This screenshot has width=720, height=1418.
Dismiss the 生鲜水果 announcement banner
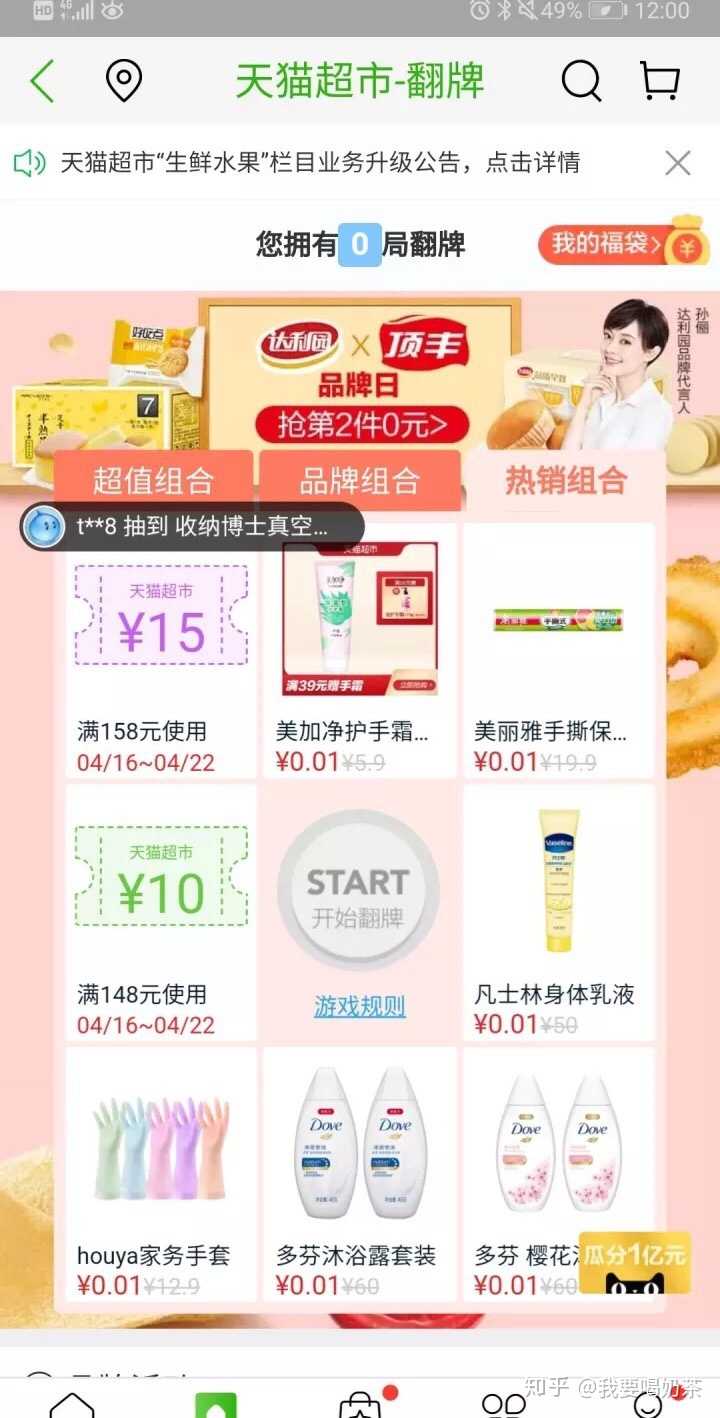(x=678, y=163)
